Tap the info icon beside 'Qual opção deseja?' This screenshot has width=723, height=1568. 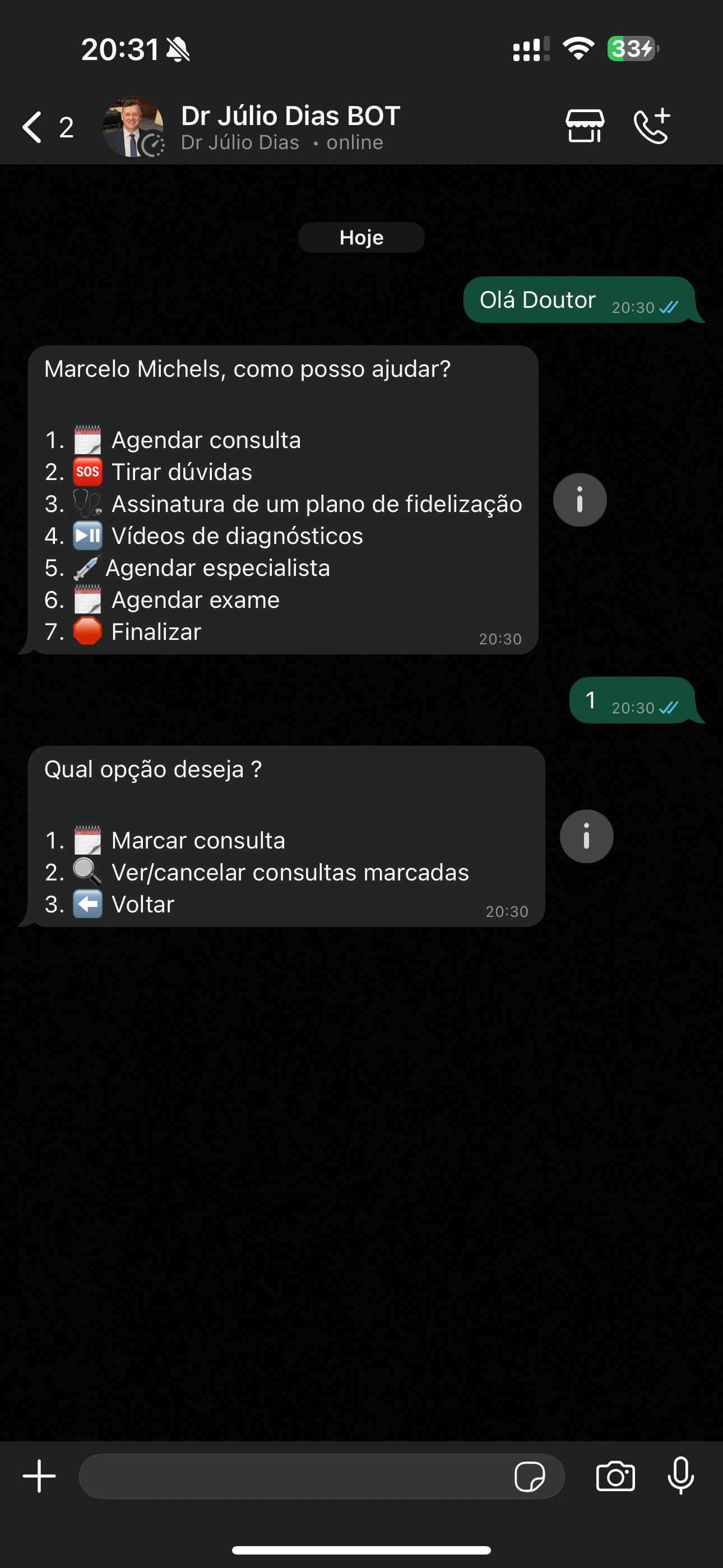(586, 836)
